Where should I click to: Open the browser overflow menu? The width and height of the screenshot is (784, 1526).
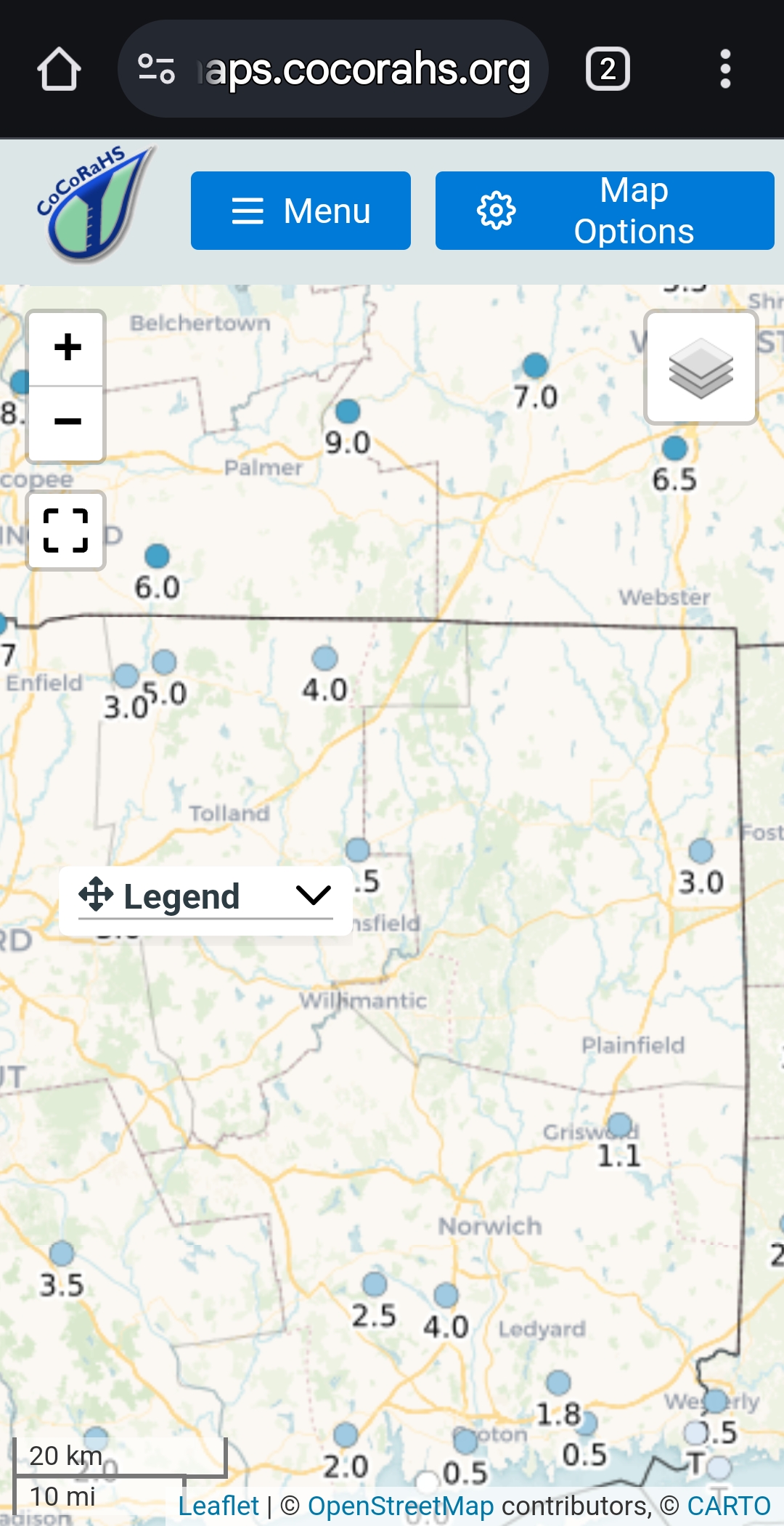(x=724, y=69)
